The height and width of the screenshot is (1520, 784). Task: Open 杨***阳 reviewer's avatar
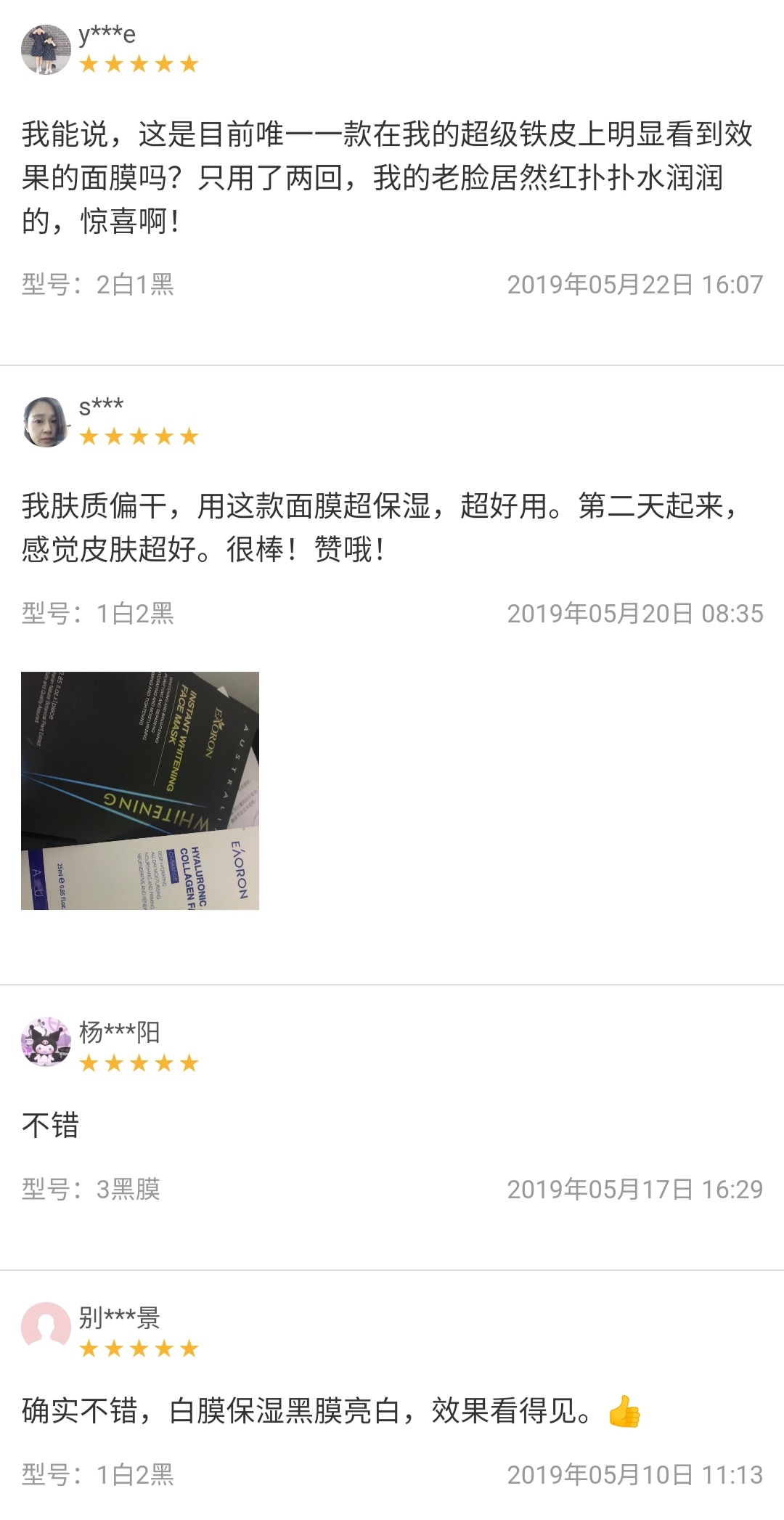pos(46,1041)
